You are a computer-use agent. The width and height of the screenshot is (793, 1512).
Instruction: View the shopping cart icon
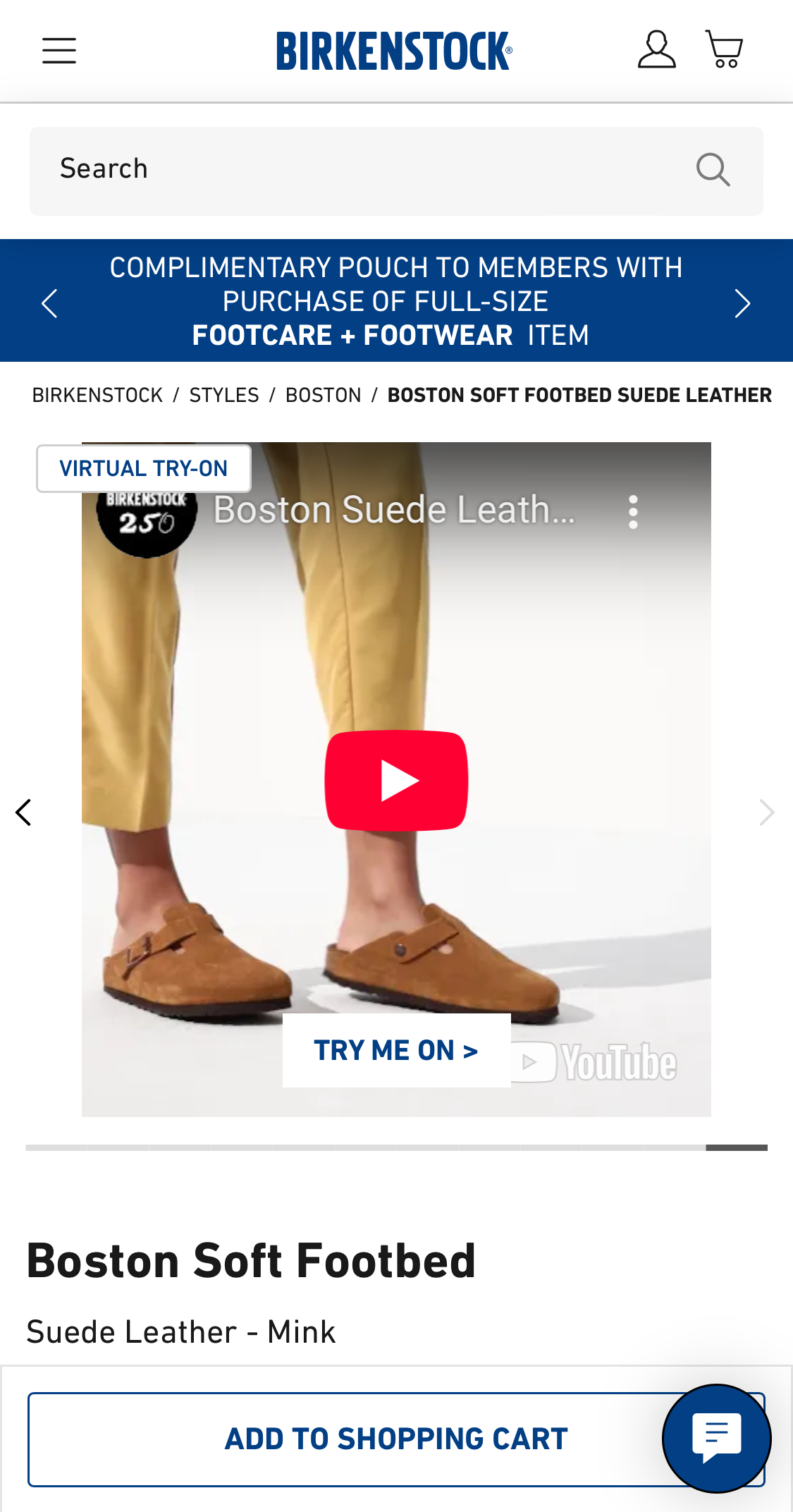(723, 48)
